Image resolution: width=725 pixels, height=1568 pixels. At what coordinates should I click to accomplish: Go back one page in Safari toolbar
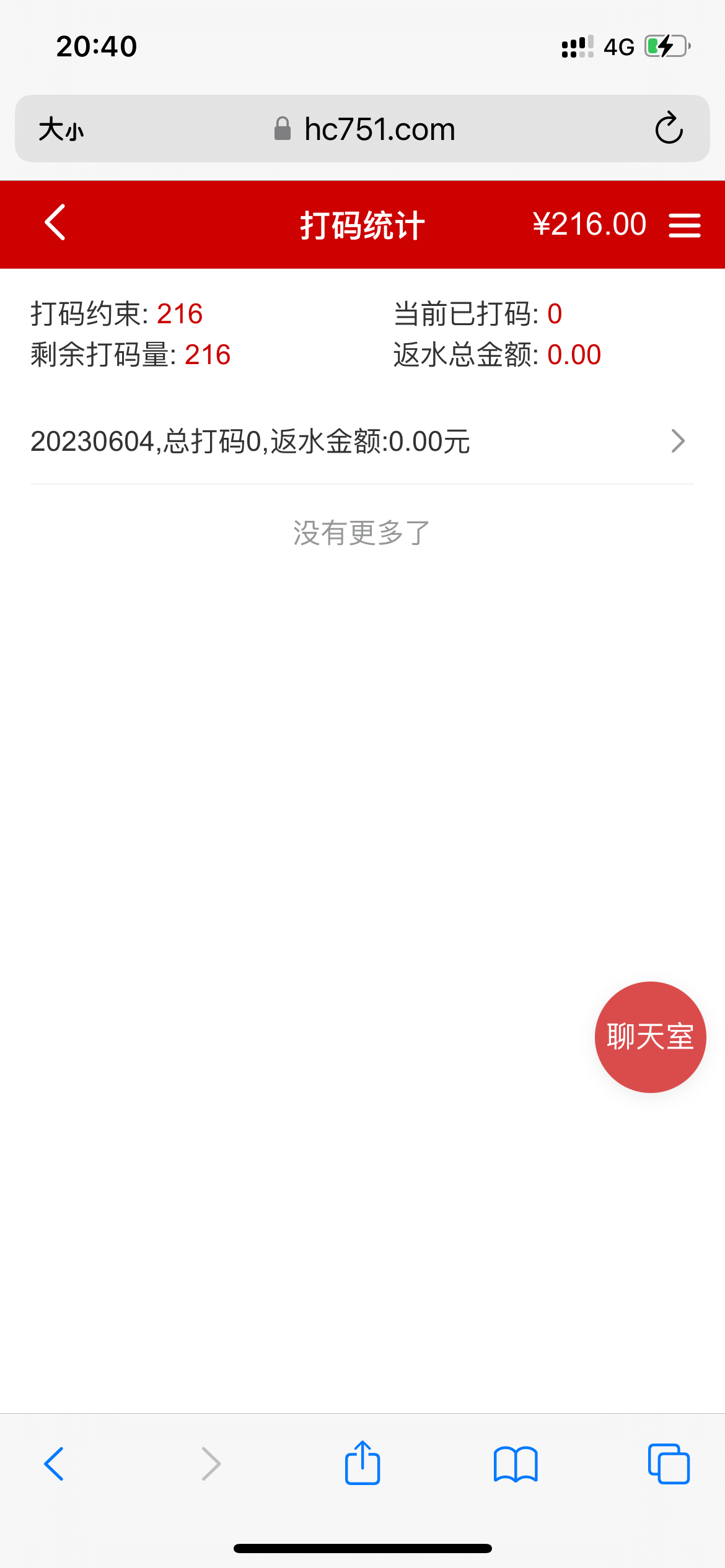(55, 1464)
